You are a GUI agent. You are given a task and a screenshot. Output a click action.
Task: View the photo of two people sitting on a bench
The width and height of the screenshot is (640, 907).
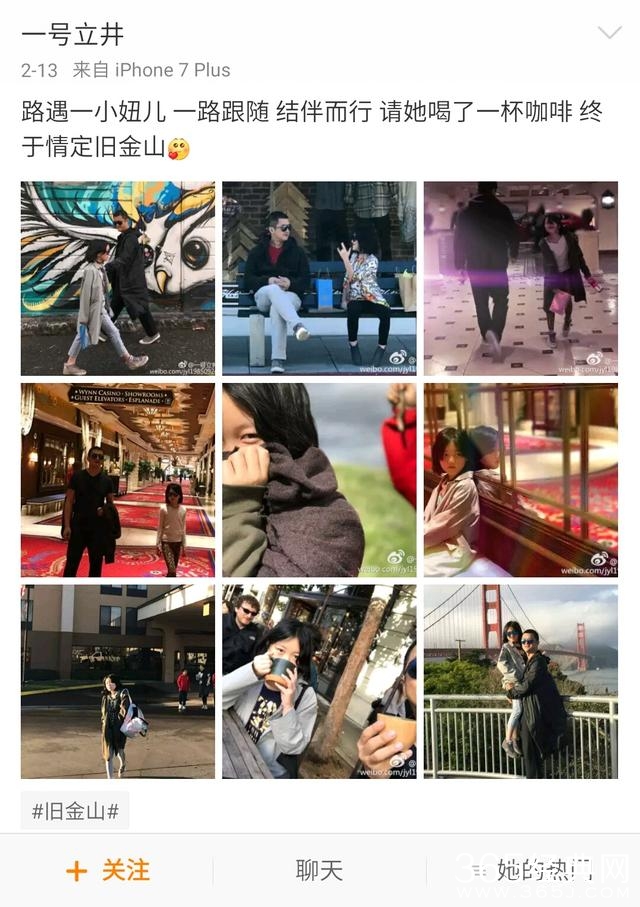(319, 278)
